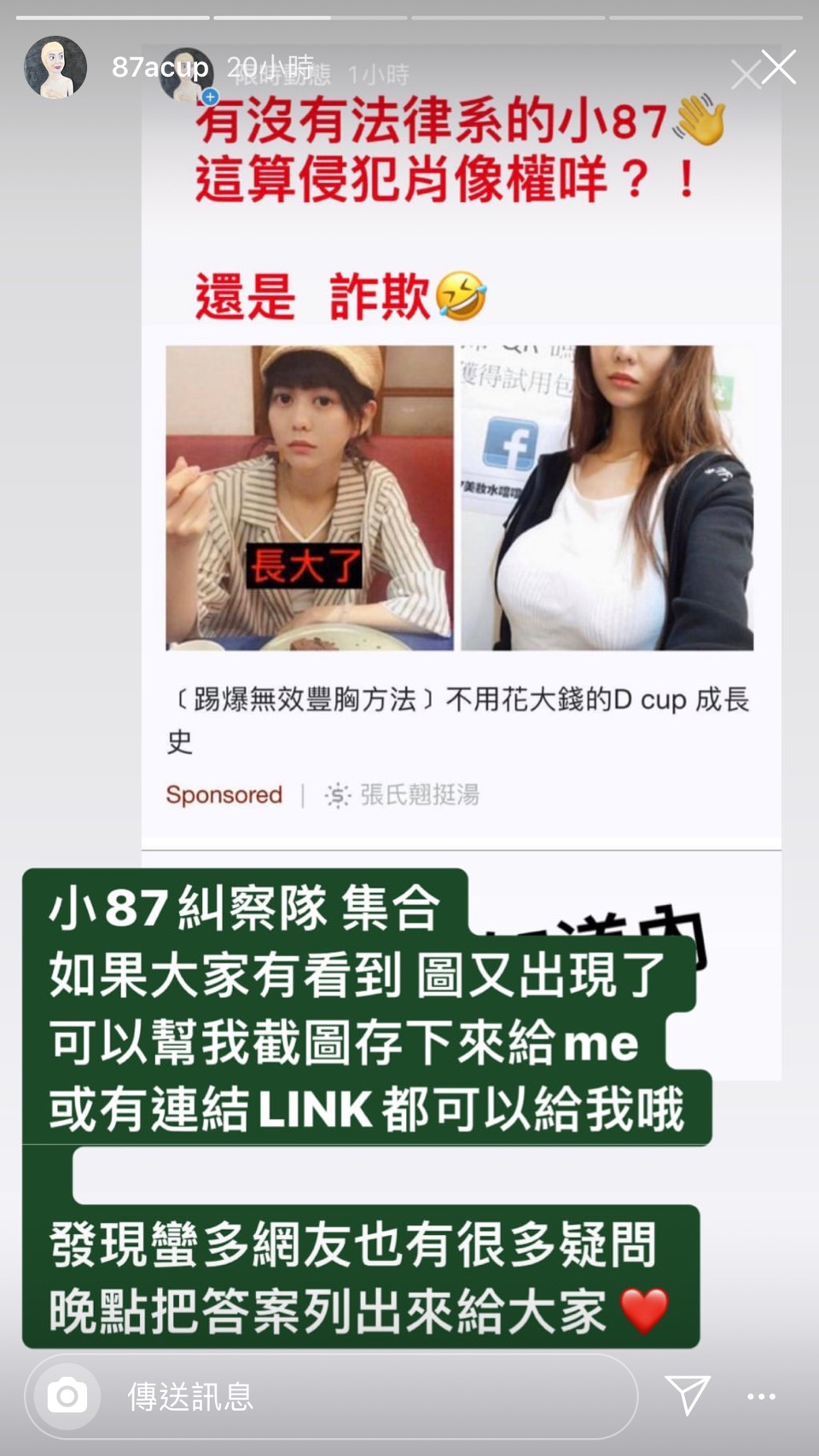Open the 87acup username
This screenshot has width=819, height=1456.
pos(160,67)
